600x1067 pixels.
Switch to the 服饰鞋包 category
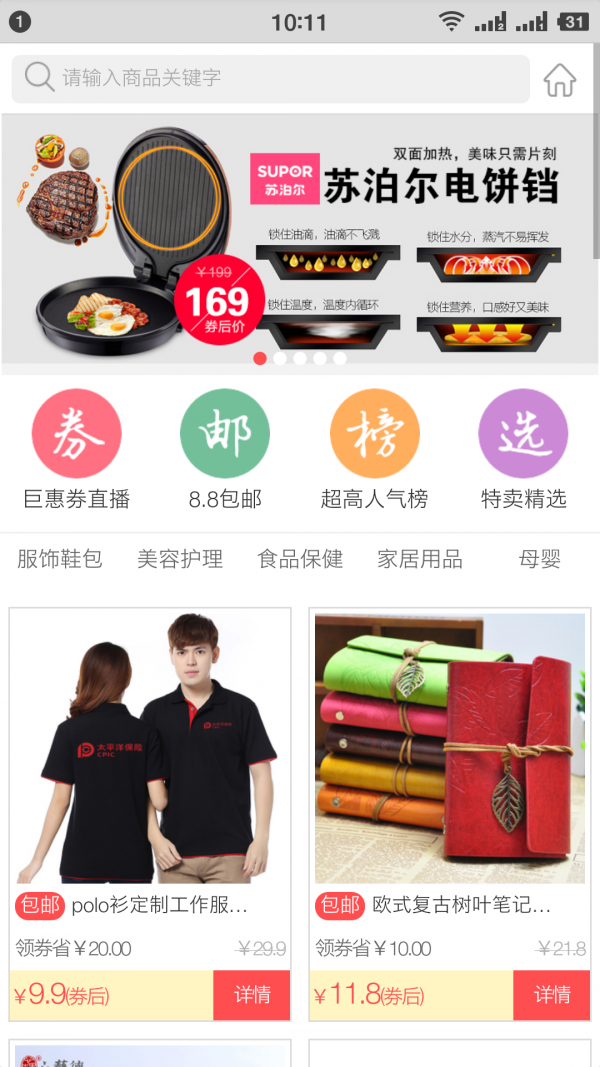60,559
